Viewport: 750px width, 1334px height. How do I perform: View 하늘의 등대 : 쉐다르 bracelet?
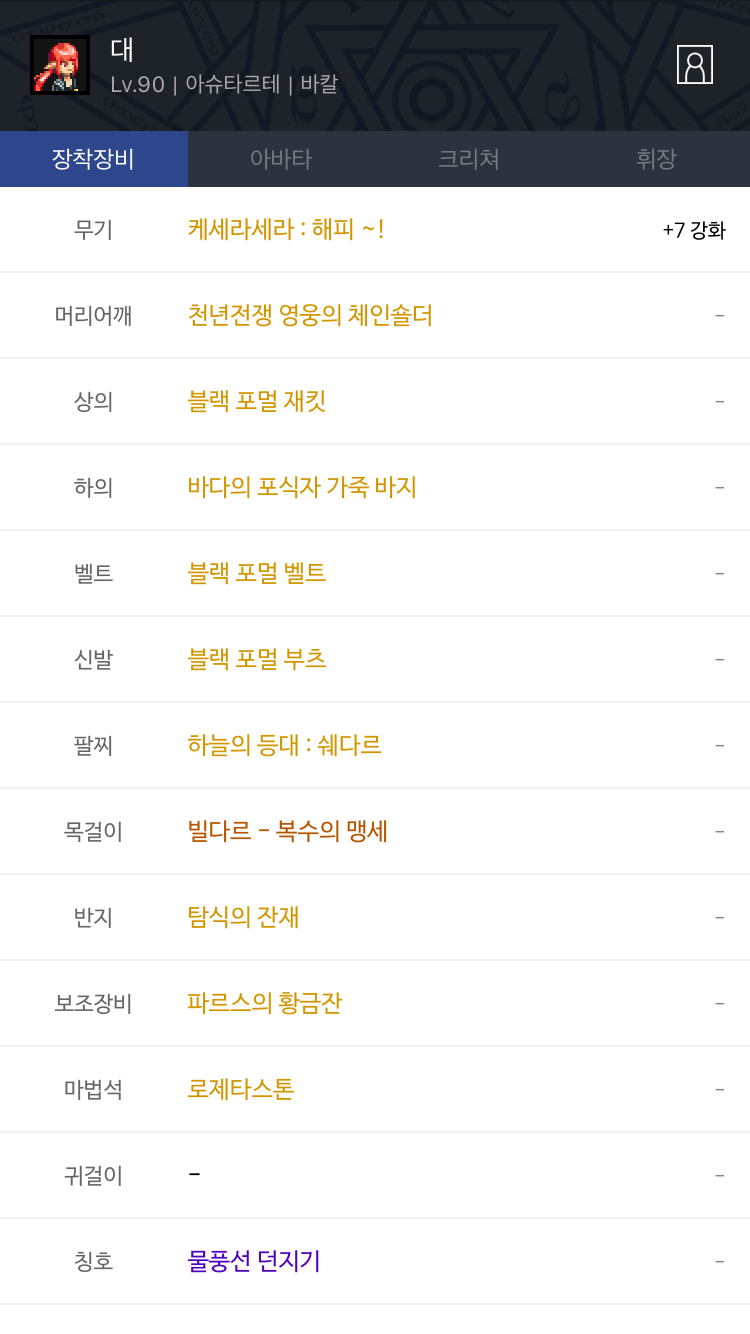point(285,745)
